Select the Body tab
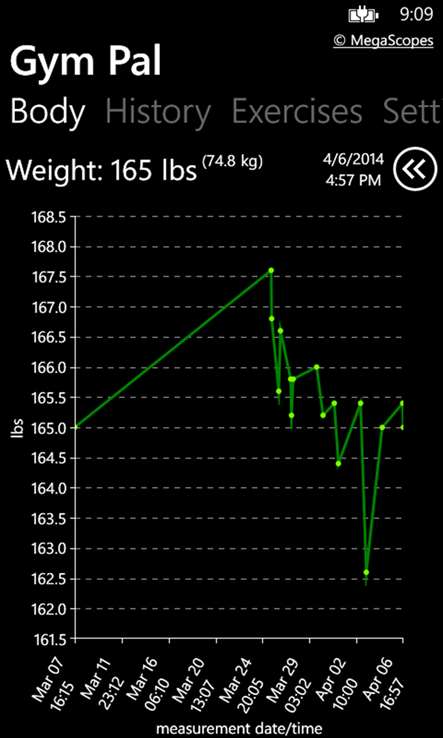 tap(48, 112)
